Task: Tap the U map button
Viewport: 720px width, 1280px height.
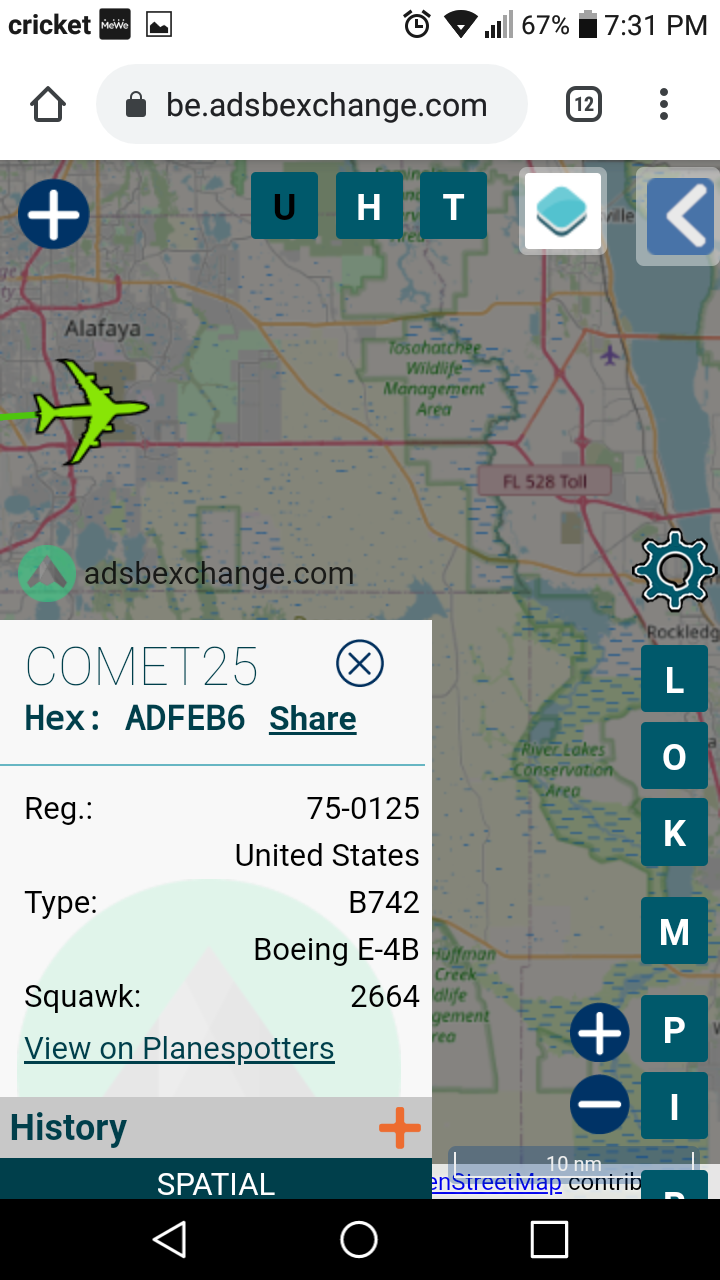Action: tap(284, 206)
